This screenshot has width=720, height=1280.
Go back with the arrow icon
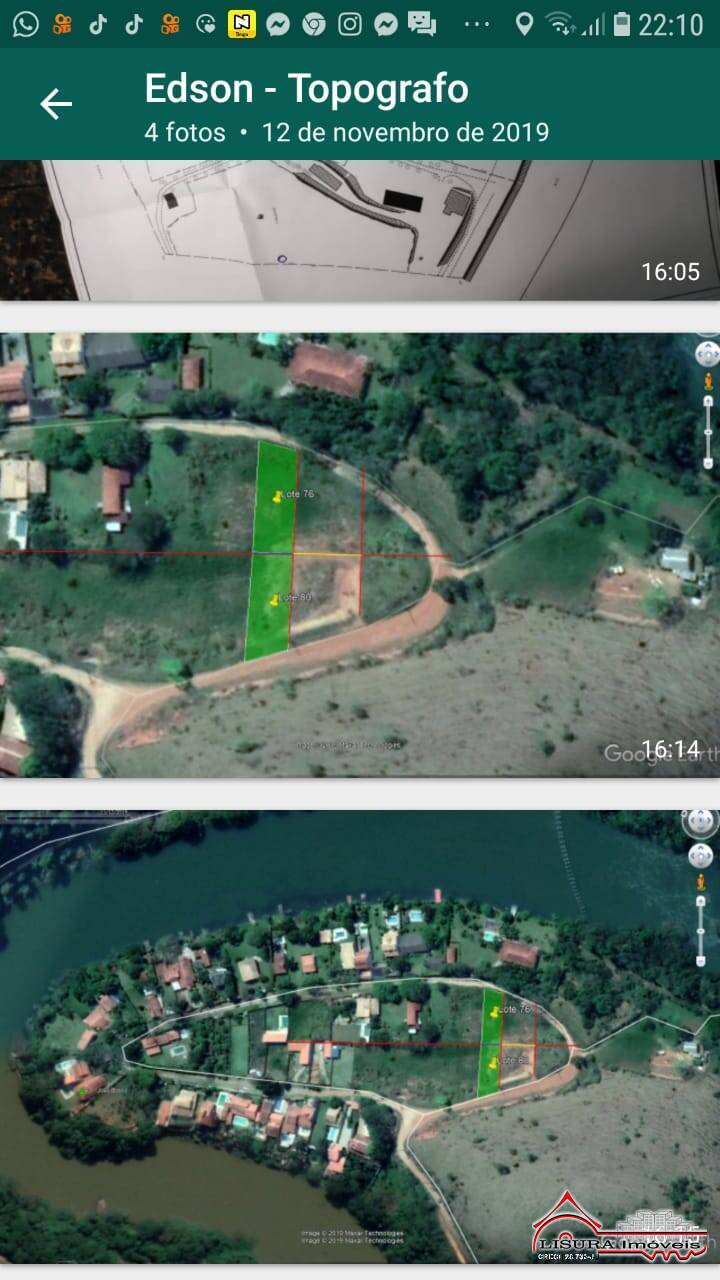56,104
